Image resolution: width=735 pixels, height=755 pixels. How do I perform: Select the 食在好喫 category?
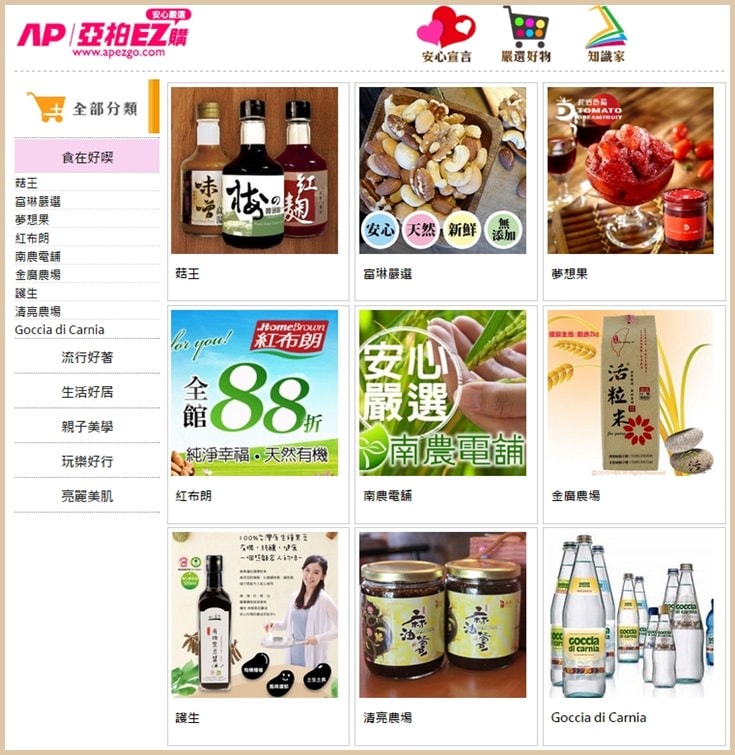point(87,157)
